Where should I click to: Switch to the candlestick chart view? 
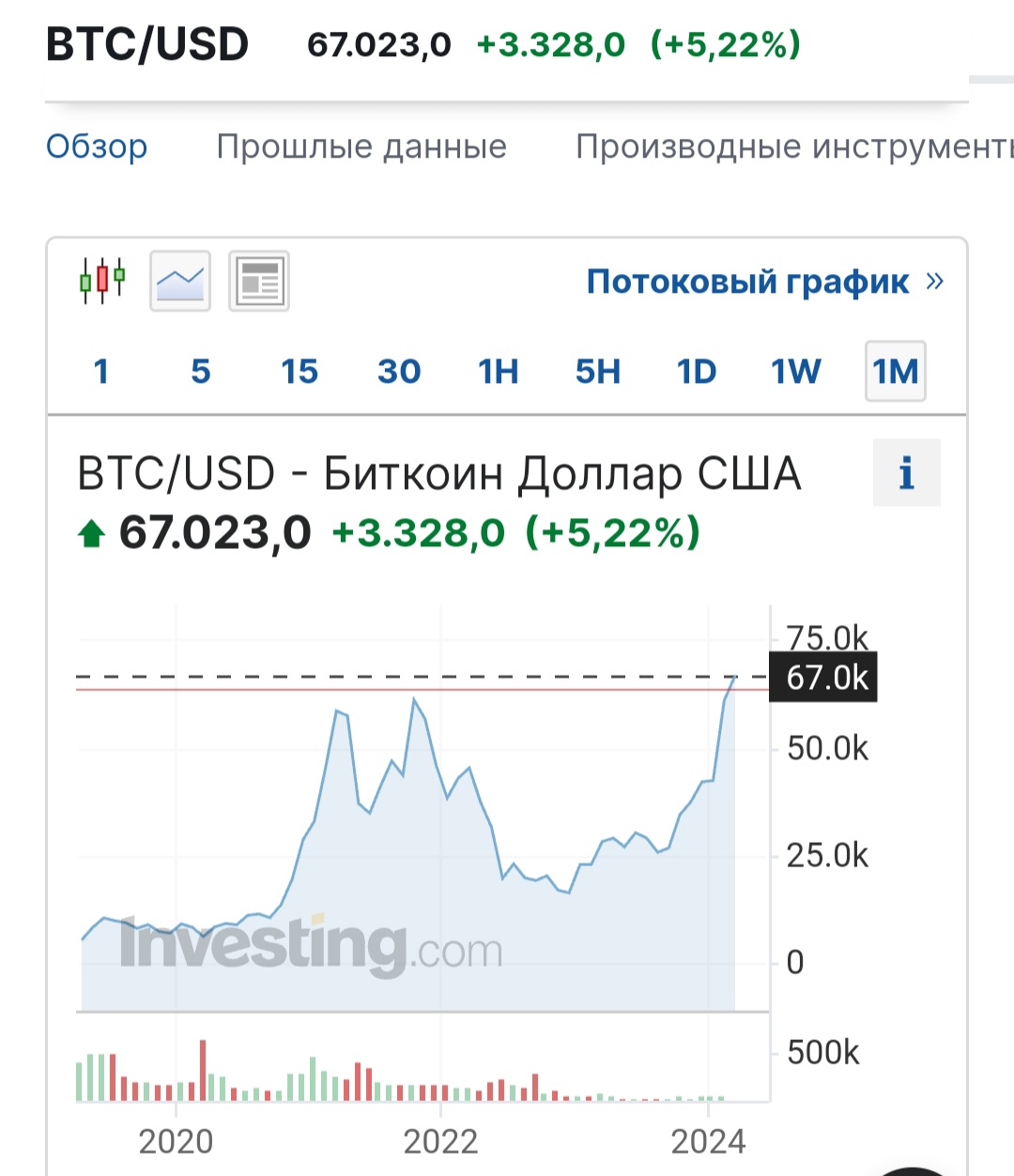tap(102, 280)
